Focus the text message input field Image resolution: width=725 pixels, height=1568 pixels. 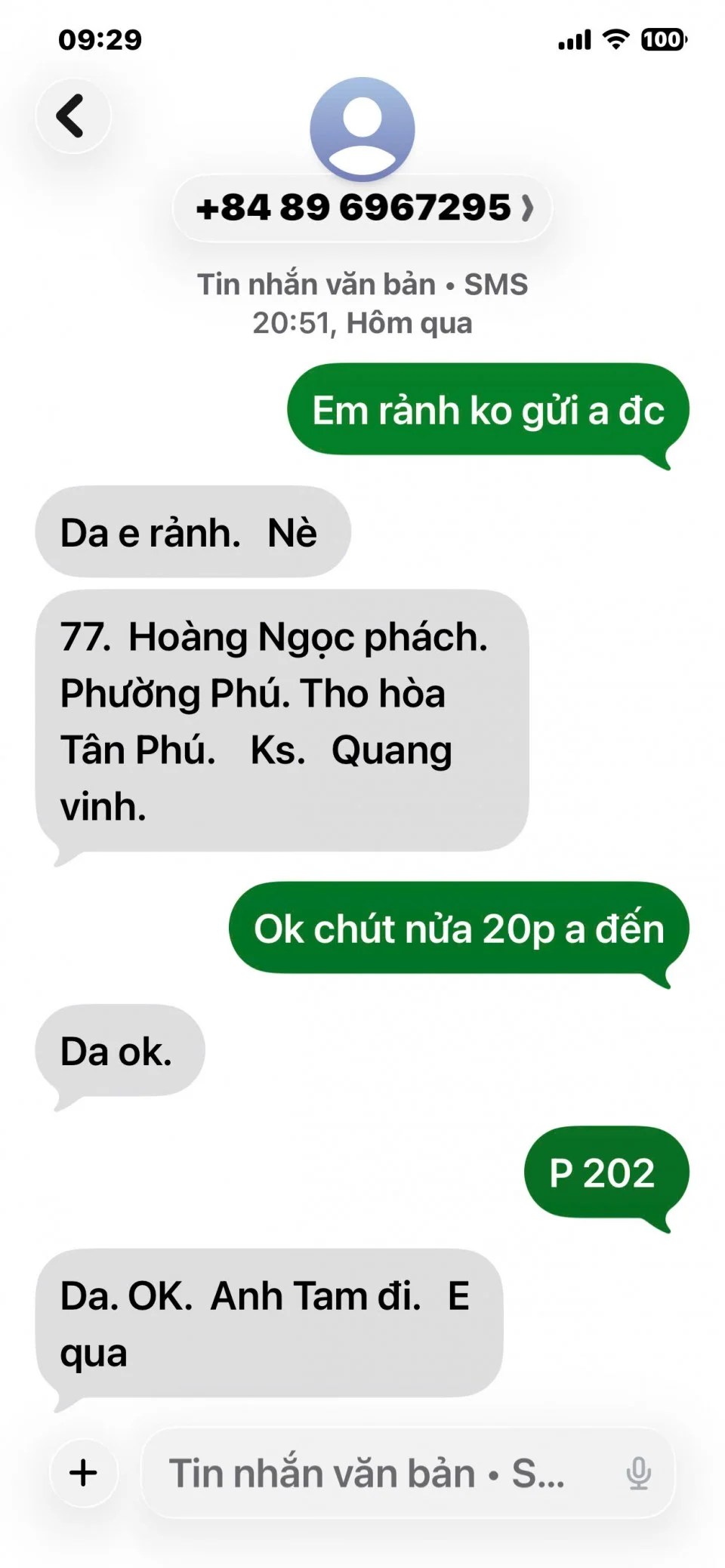[x=378, y=1473]
